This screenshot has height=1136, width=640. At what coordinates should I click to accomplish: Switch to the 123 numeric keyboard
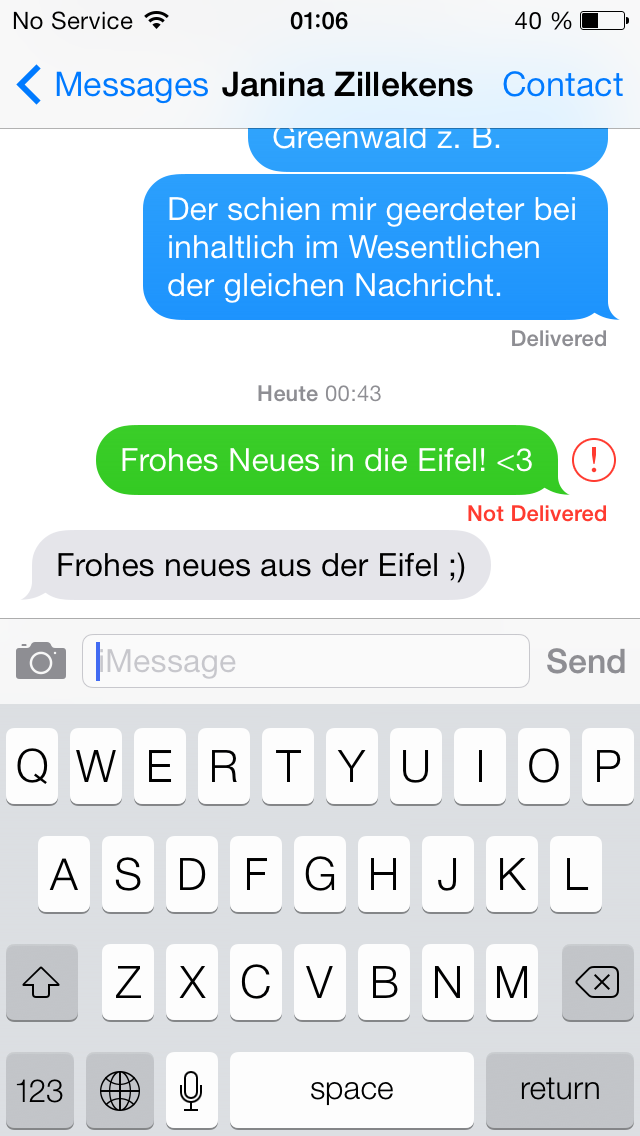(40, 1089)
